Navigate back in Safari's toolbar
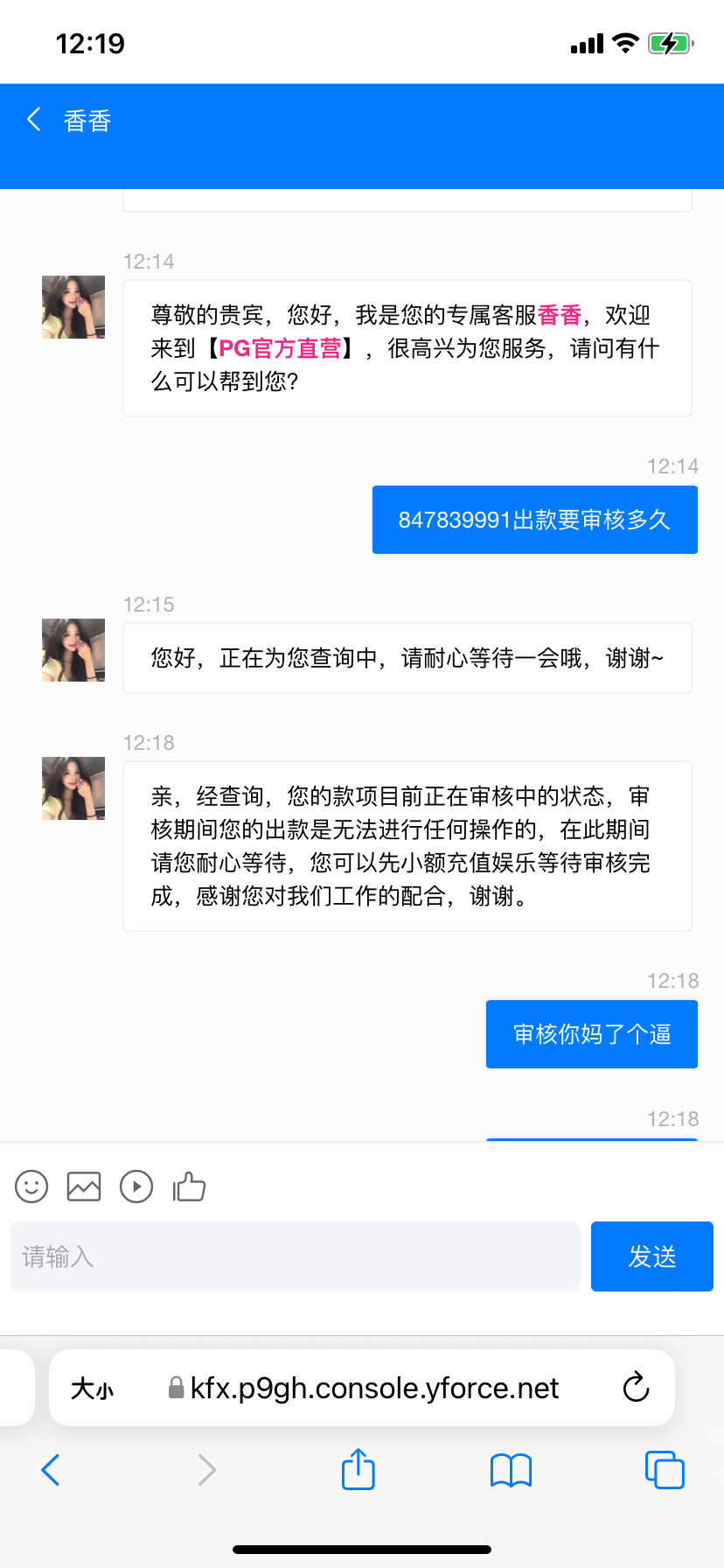 click(x=51, y=1470)
